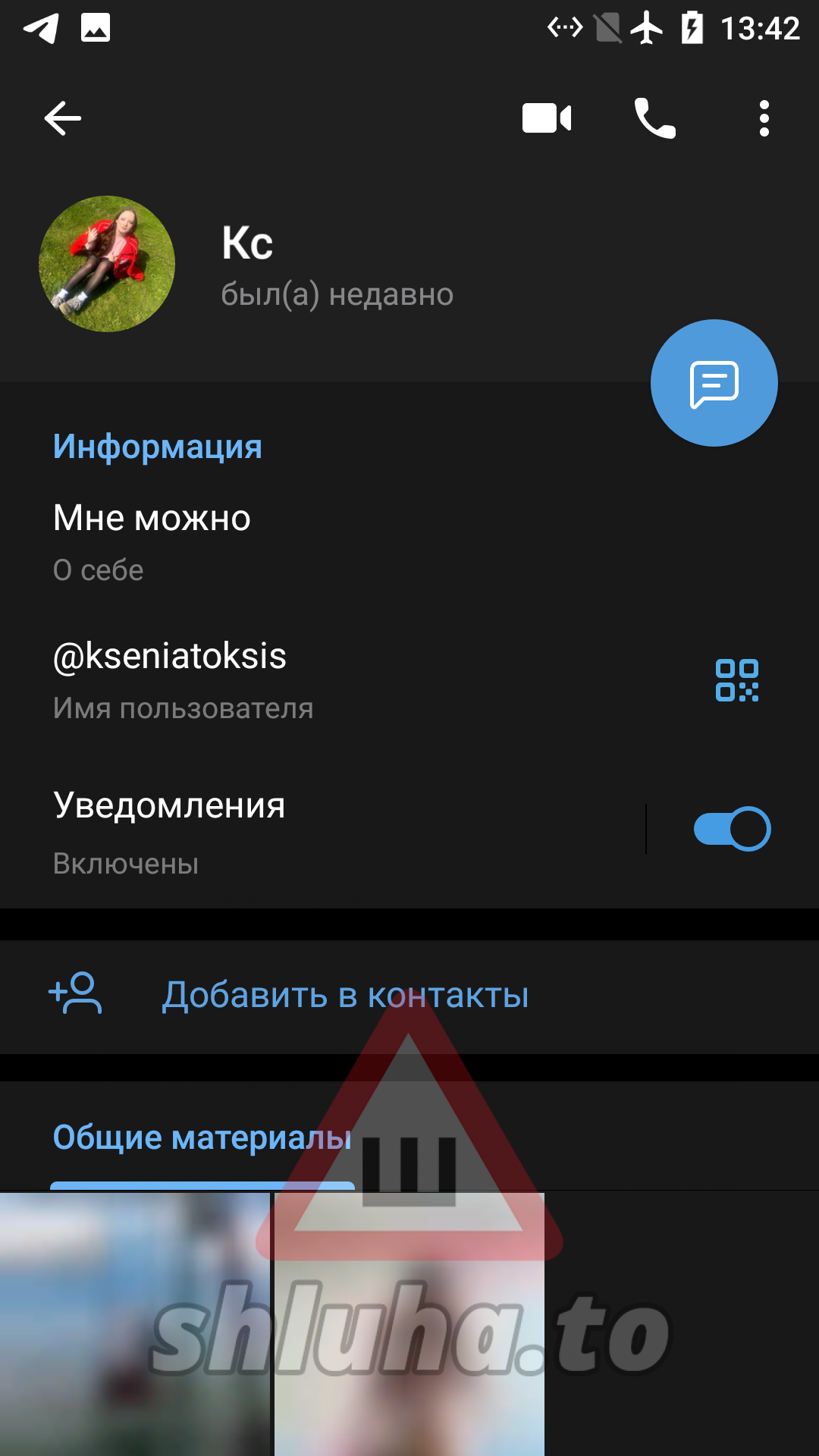
Task: Open the first shared media photo
Action: tap(134, 1323)
